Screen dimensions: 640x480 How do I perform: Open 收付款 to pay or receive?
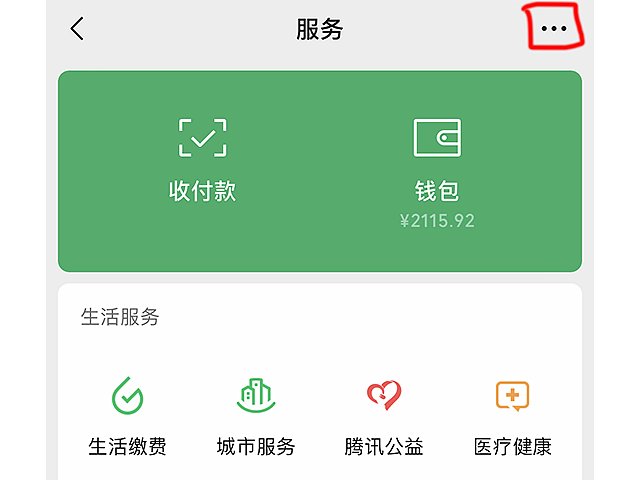pyautogui.click(x=202, y=160)
